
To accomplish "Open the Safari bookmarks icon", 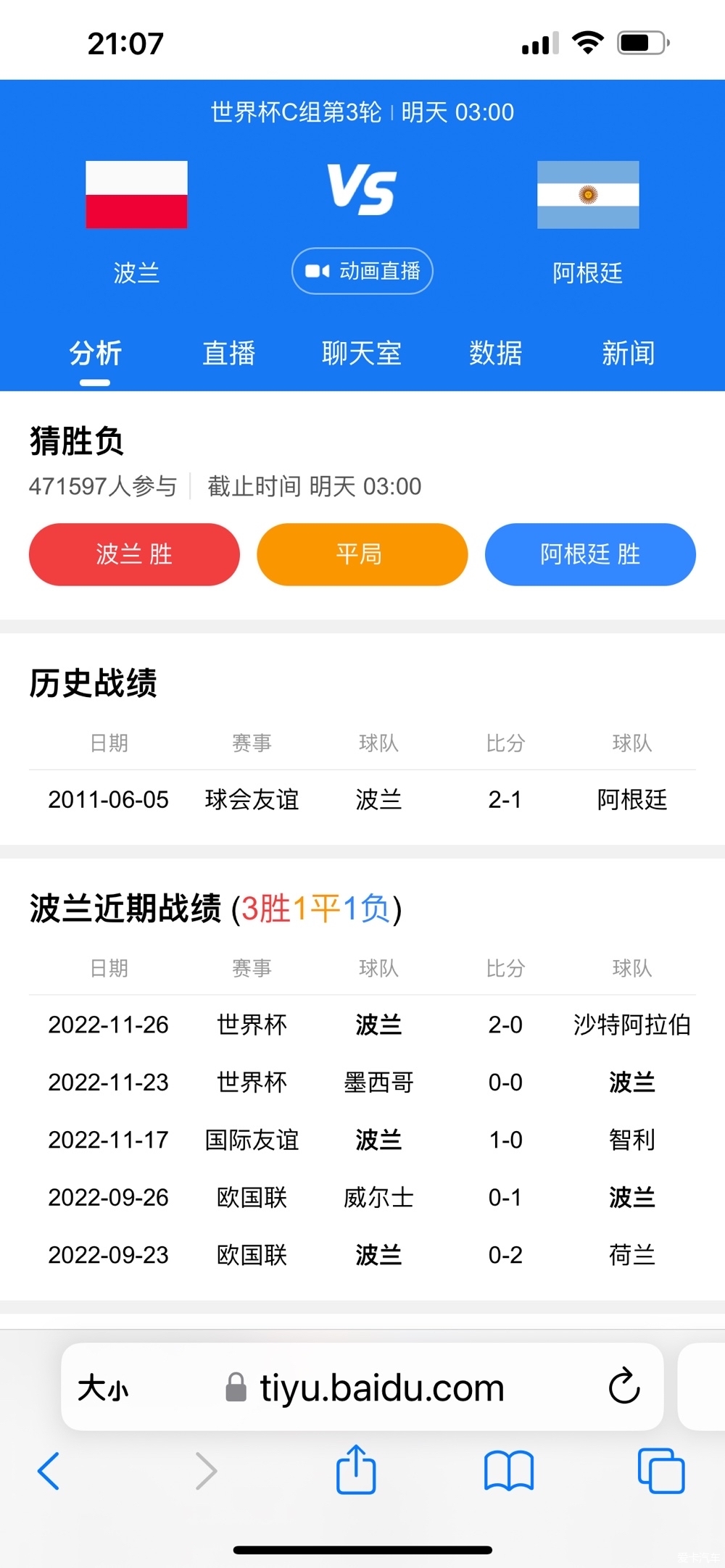I will (x=508, y=1470).
